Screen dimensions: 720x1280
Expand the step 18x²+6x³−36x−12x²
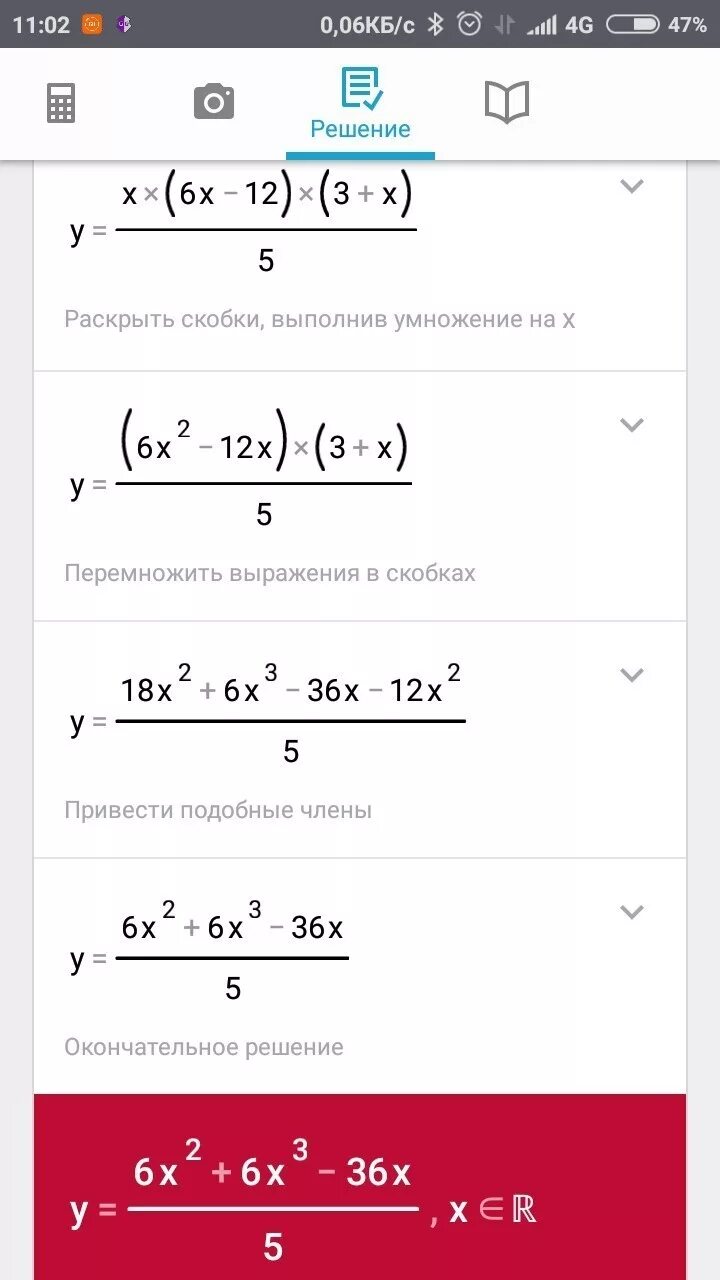(631, 675)
